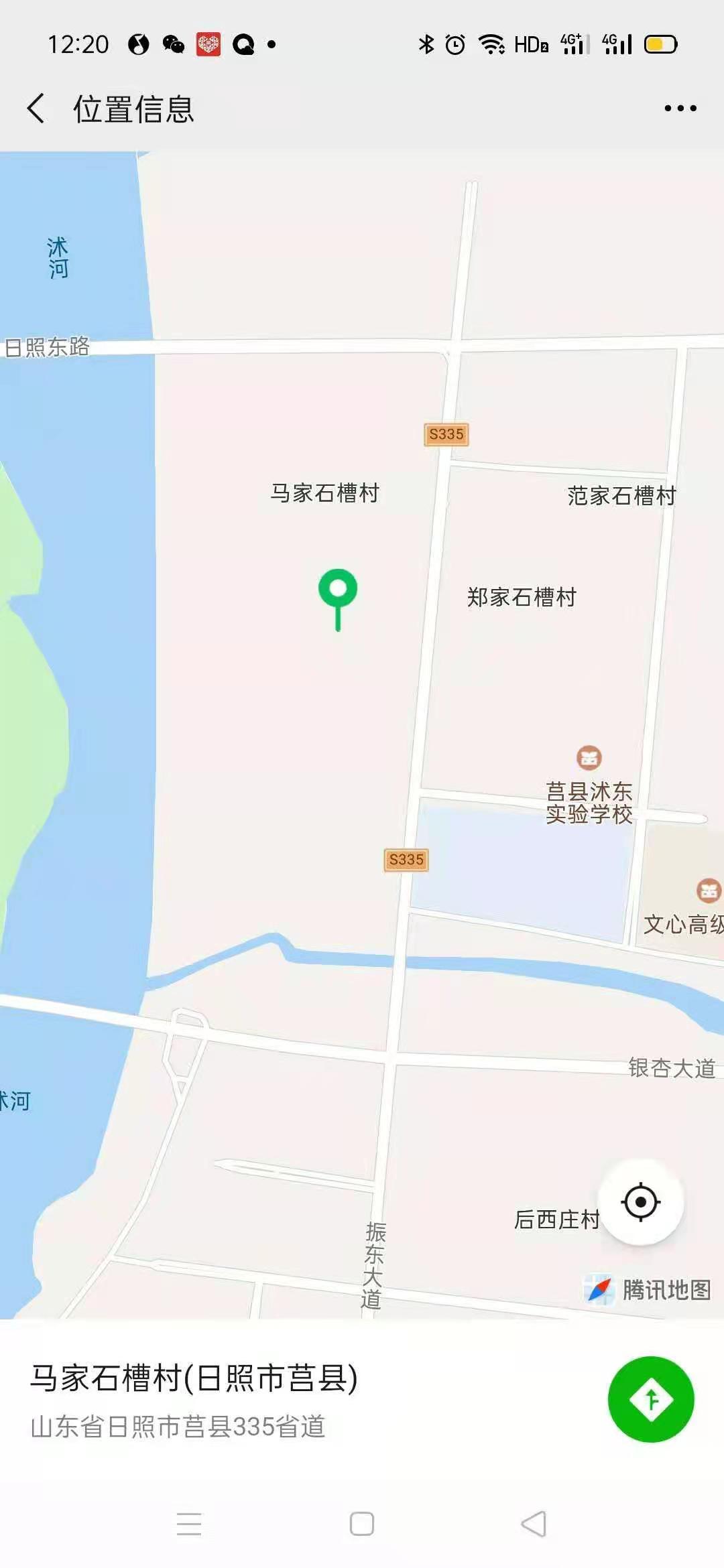724x1568 pixels.
Task: Open the system recent apps menu
Action: tap(189, 1524)
